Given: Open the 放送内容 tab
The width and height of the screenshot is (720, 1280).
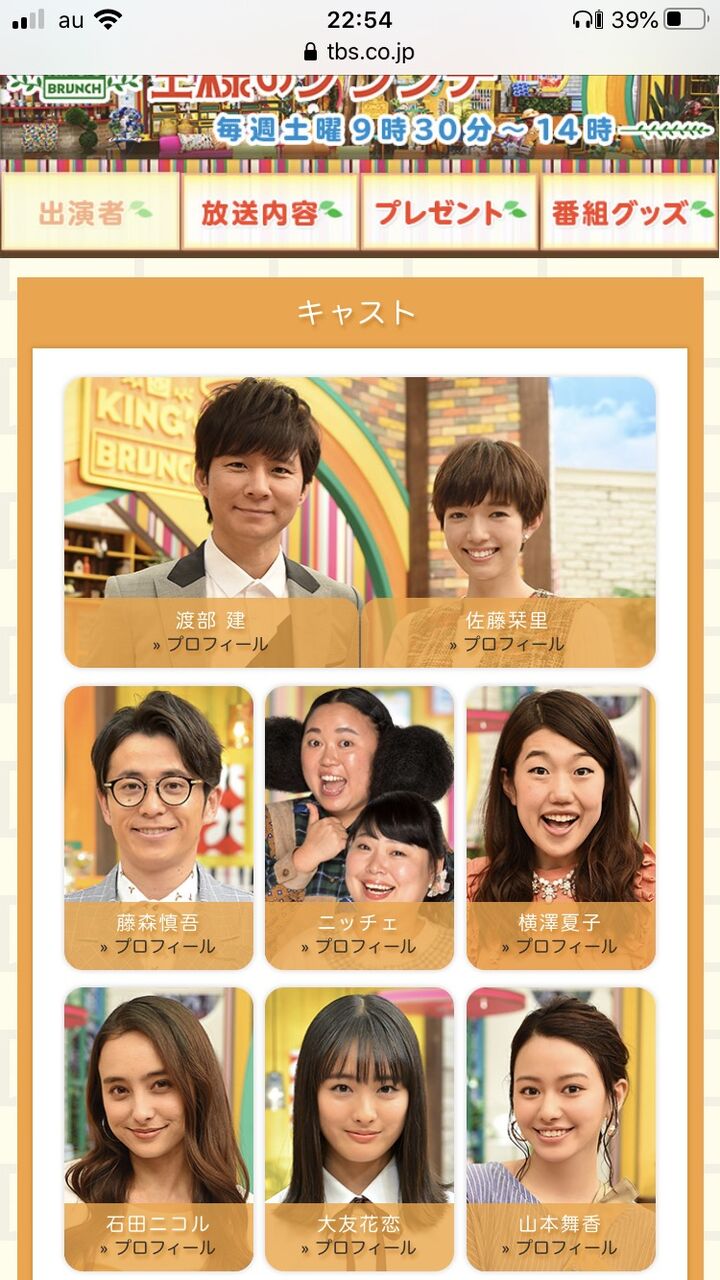Looking at the screenshot, I should click(x=270, y=211).
